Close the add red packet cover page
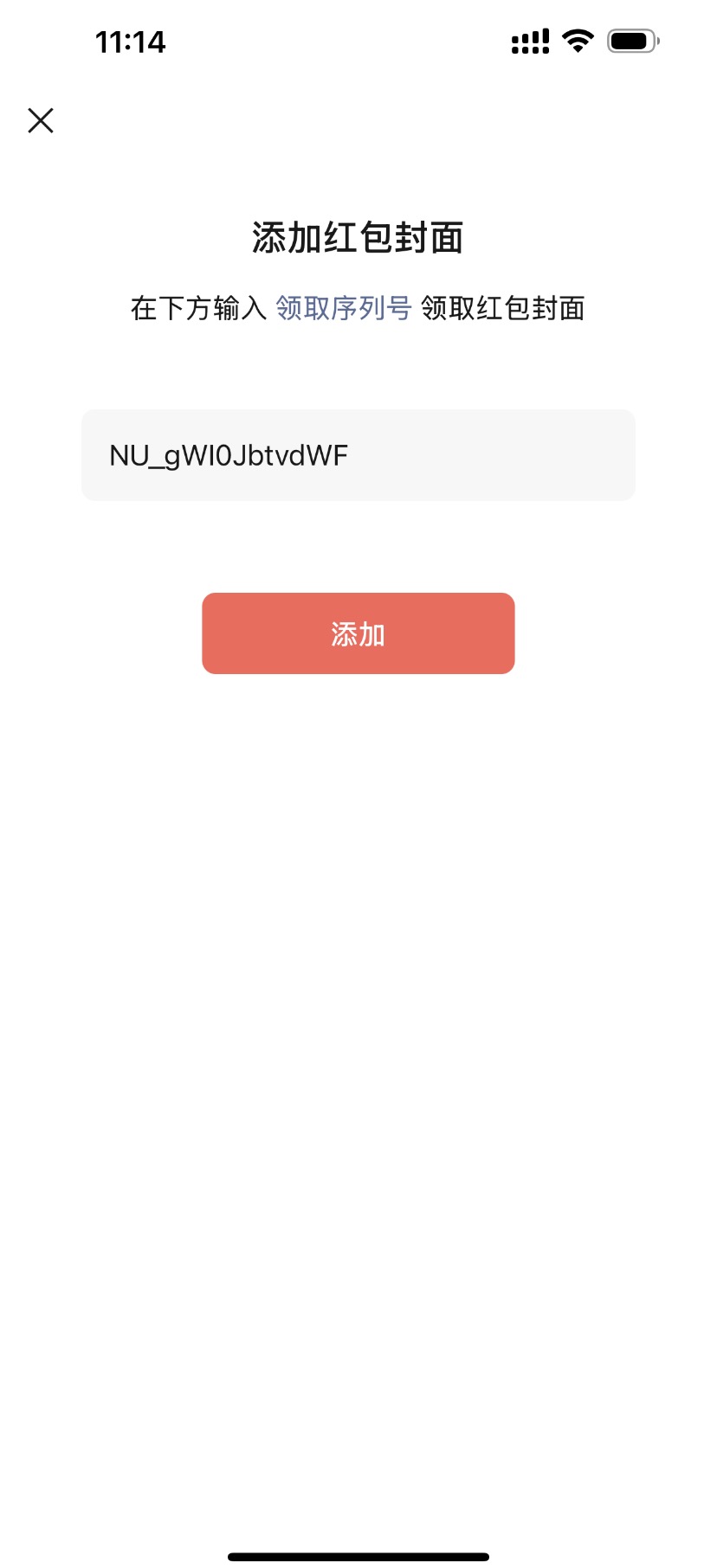The height and width of the screenshot is (1568, 717). (41, 120)
